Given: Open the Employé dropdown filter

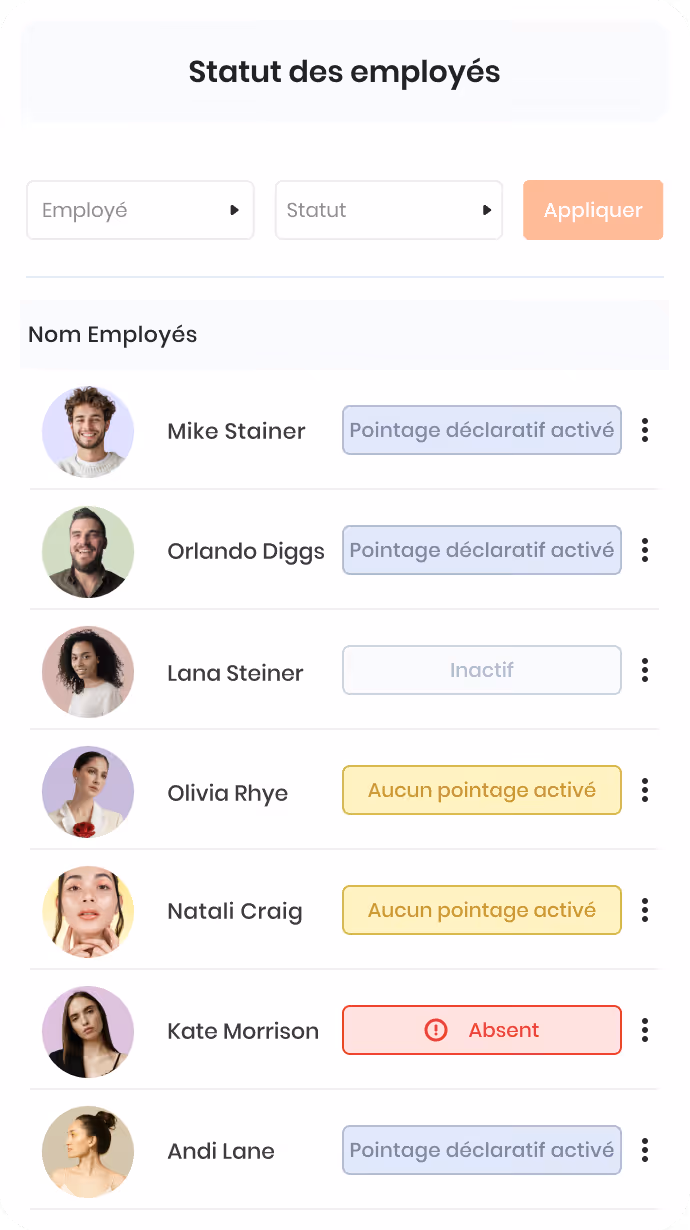Looking at the screenshot, I should point(140,210).
